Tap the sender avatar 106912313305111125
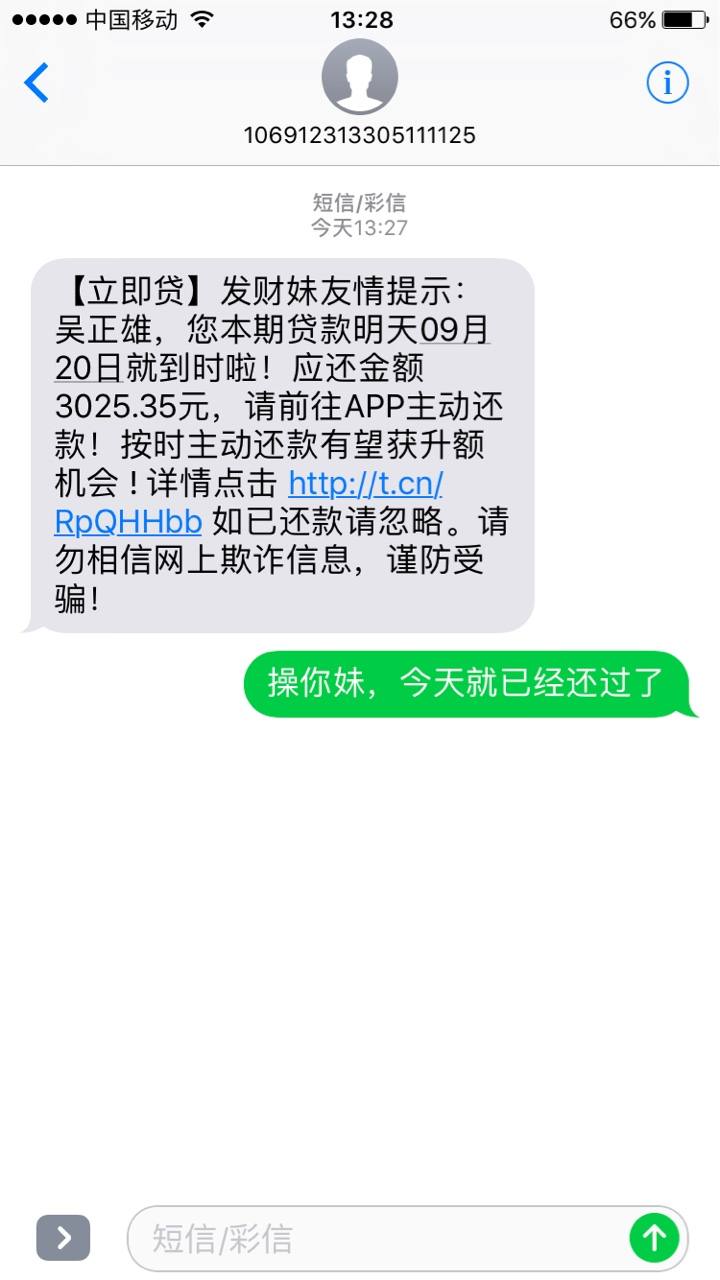 click(360, 78)
